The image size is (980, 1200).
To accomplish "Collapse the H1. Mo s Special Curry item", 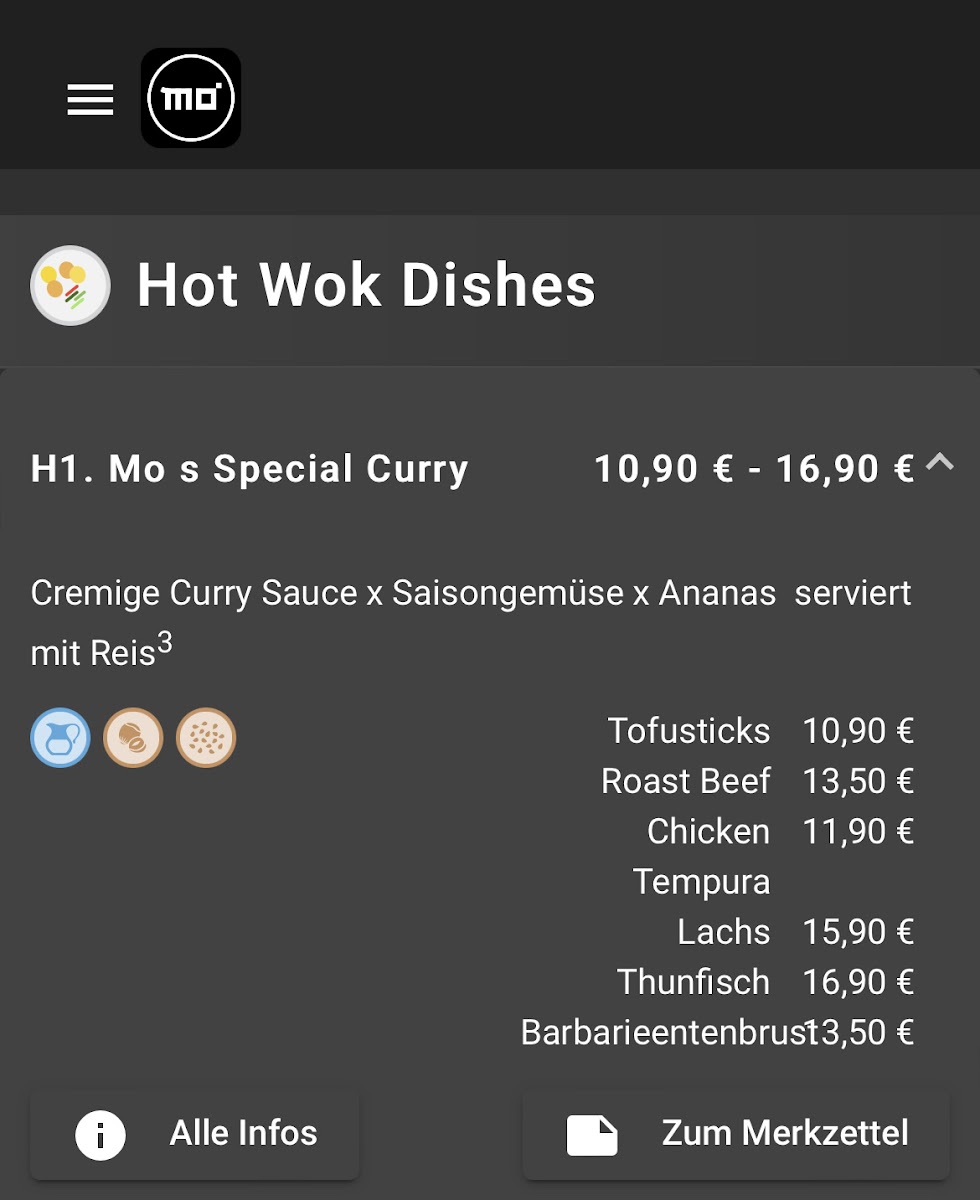I will 939,462.
